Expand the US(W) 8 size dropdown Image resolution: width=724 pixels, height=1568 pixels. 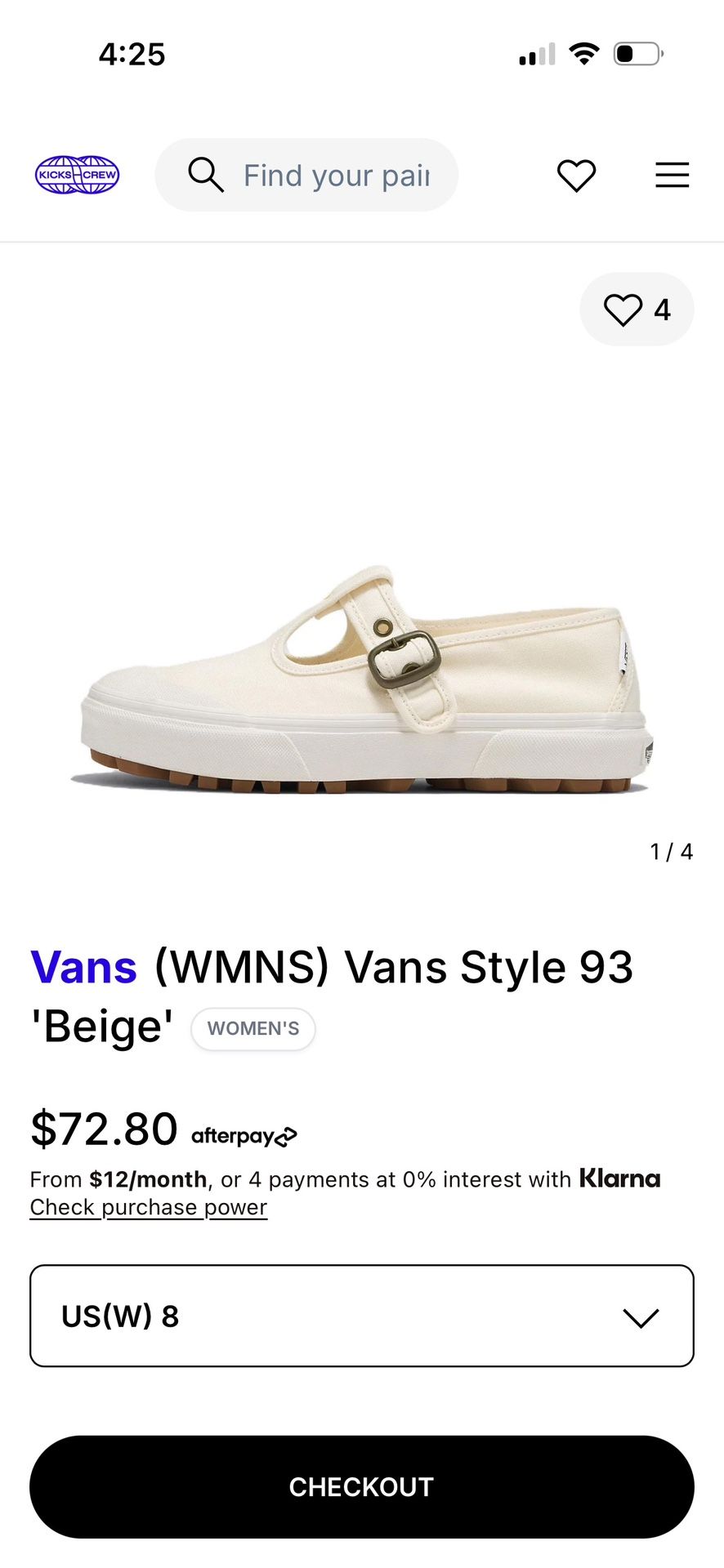(x=361, y=1316)
